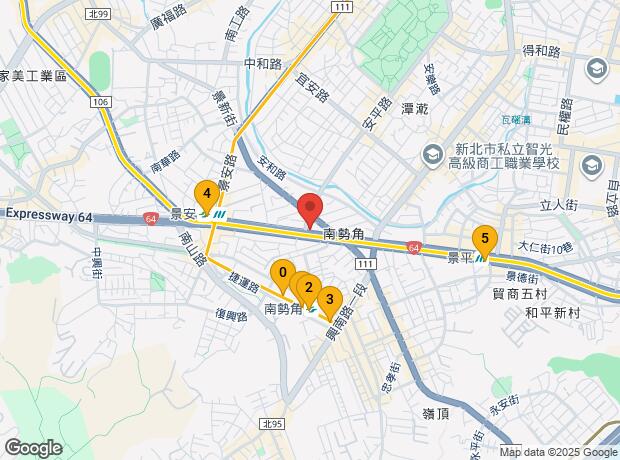Open the orange marker numbered 2

(309, 290)
